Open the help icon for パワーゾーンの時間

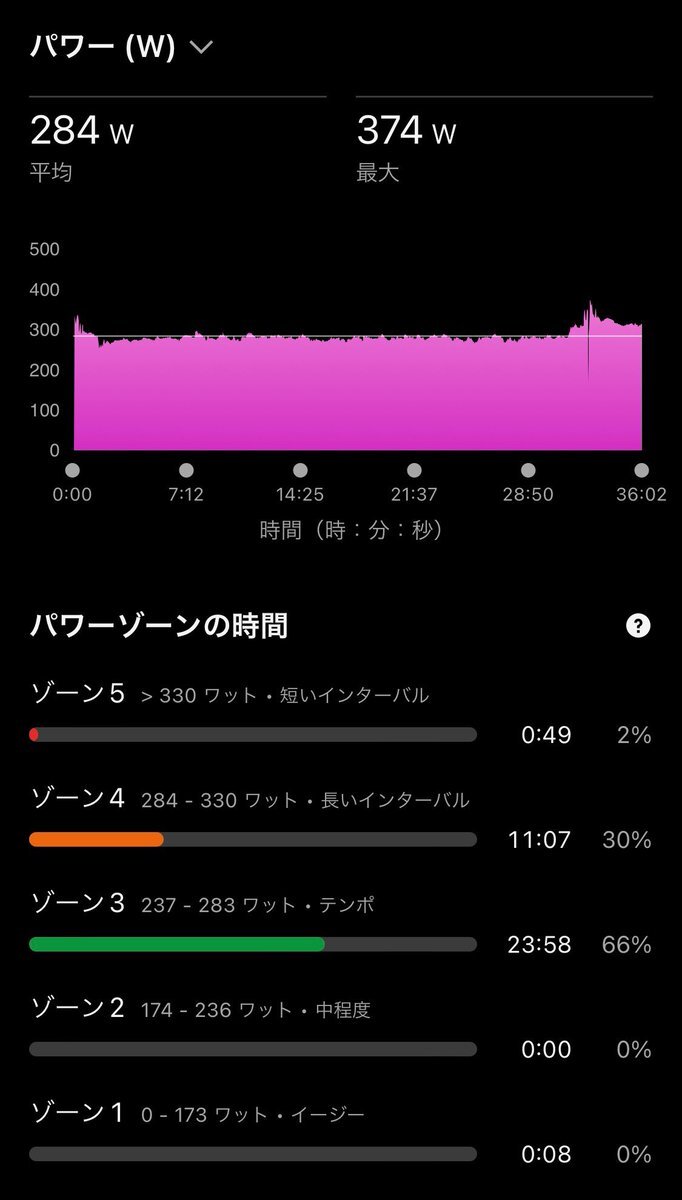pos(638,626)
